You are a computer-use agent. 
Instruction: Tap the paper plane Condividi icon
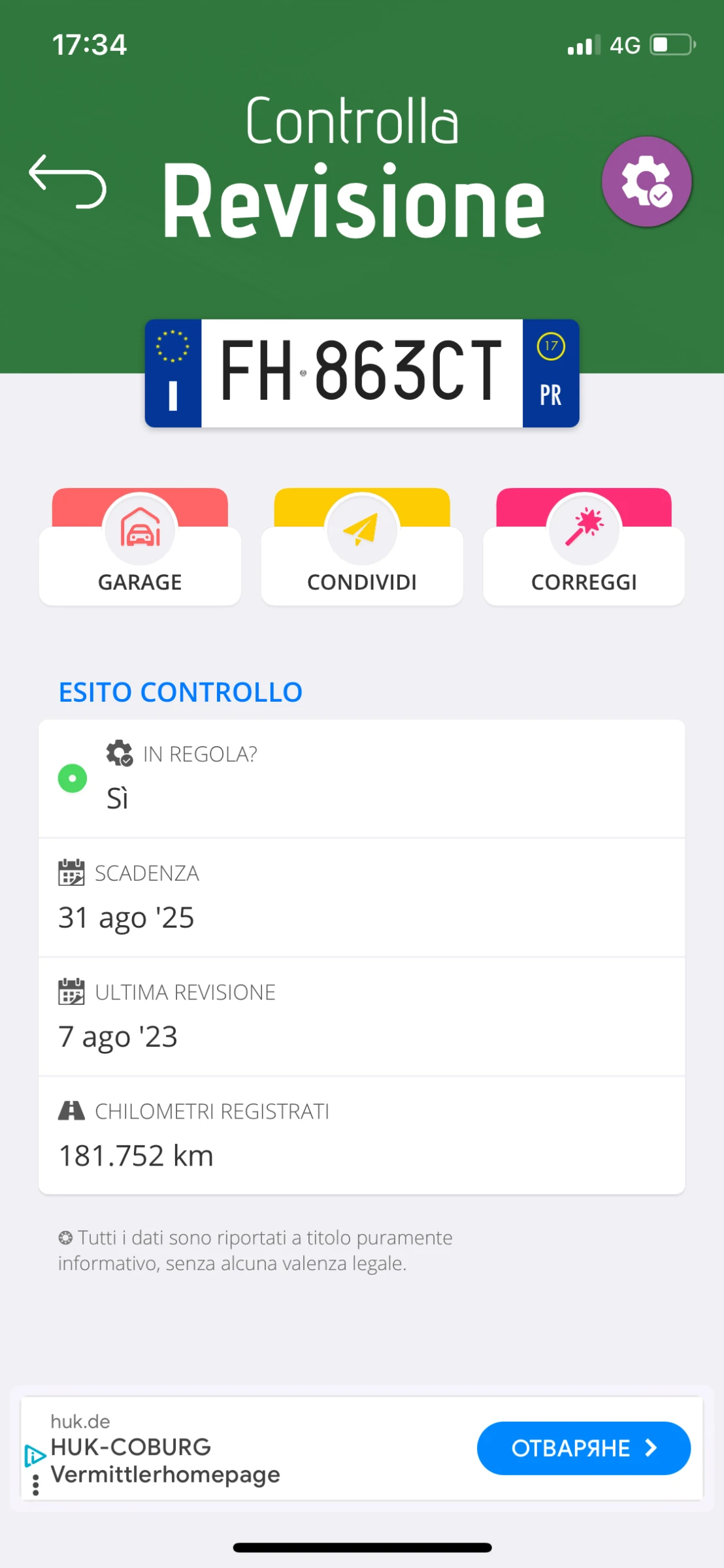coord(361,531)
